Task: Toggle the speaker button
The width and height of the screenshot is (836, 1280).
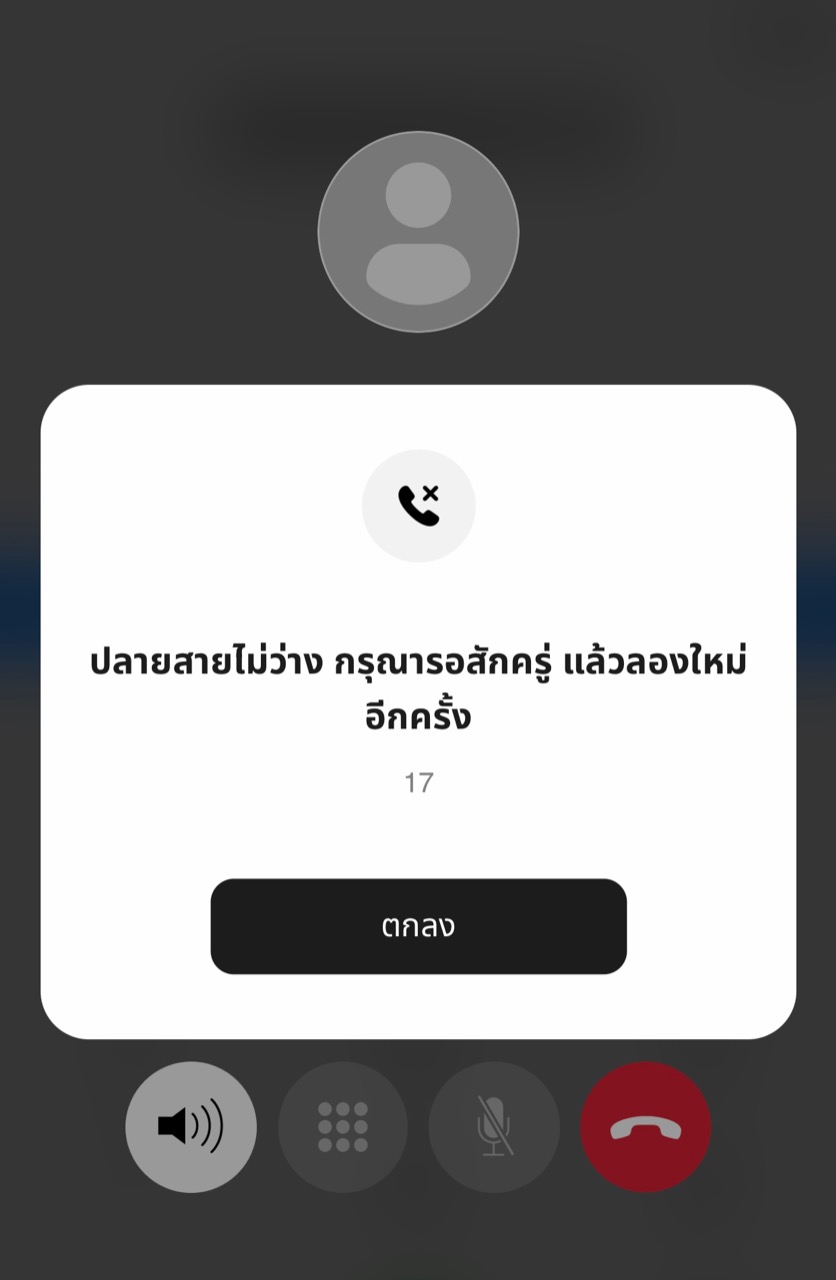Action: [191, 1127]
